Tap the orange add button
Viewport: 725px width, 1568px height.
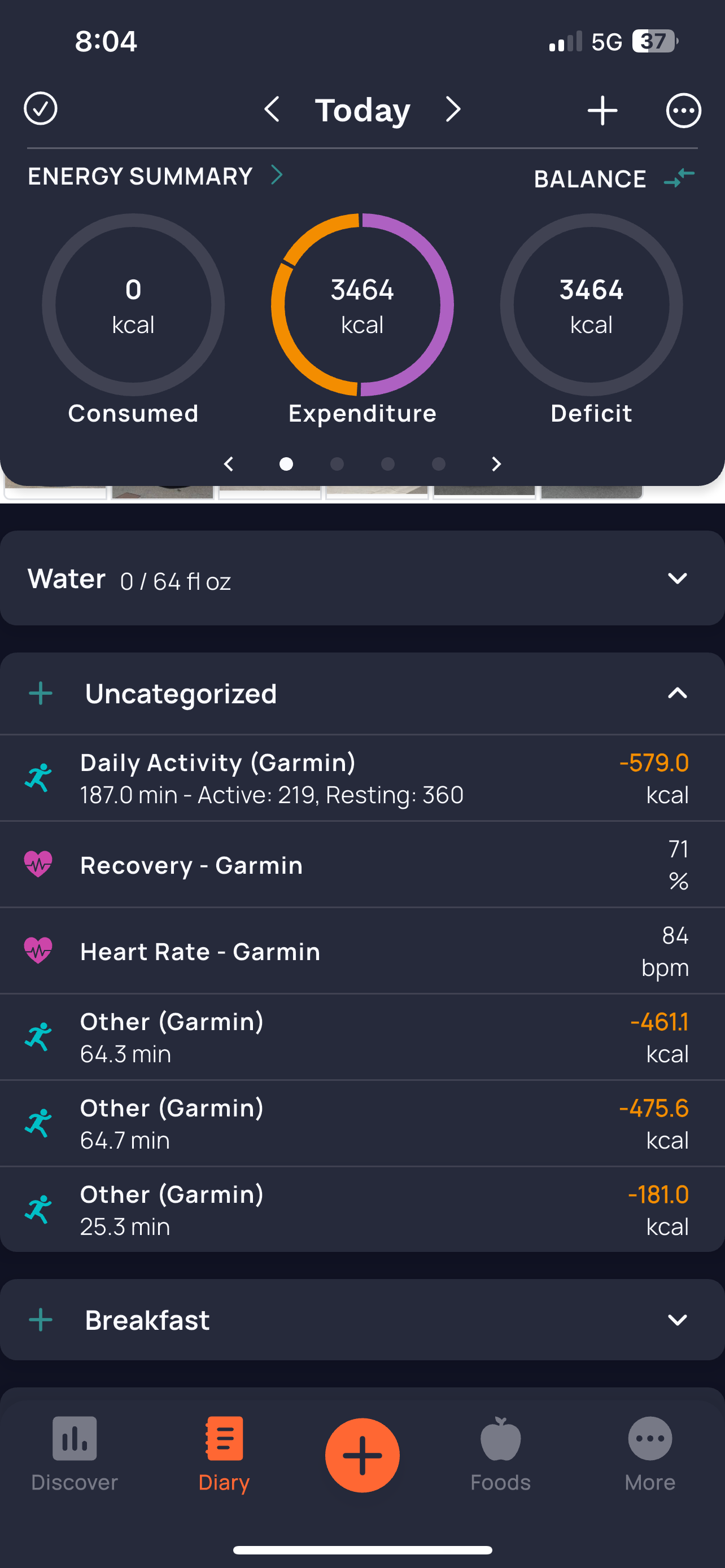[362, 1455]
